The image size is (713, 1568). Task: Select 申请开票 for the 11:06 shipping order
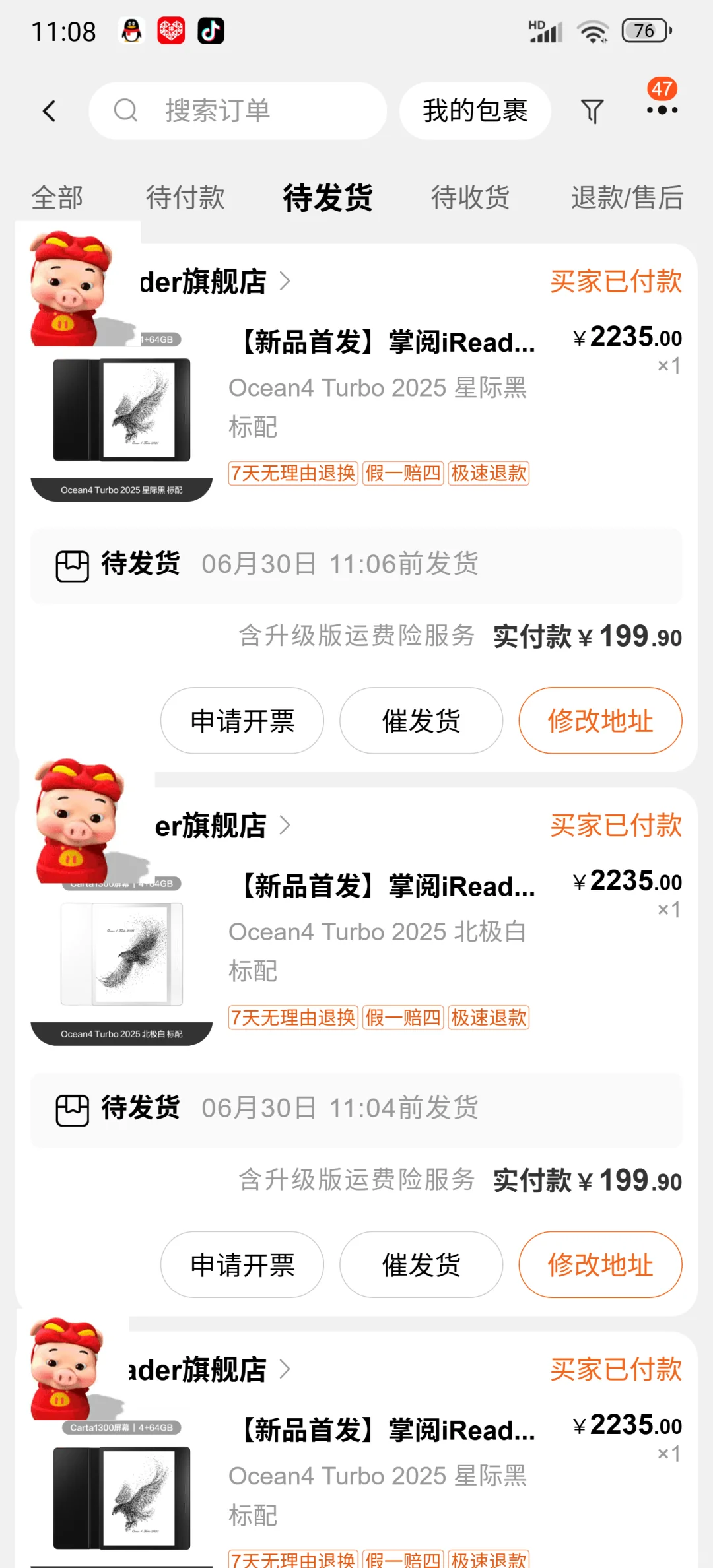242,721
